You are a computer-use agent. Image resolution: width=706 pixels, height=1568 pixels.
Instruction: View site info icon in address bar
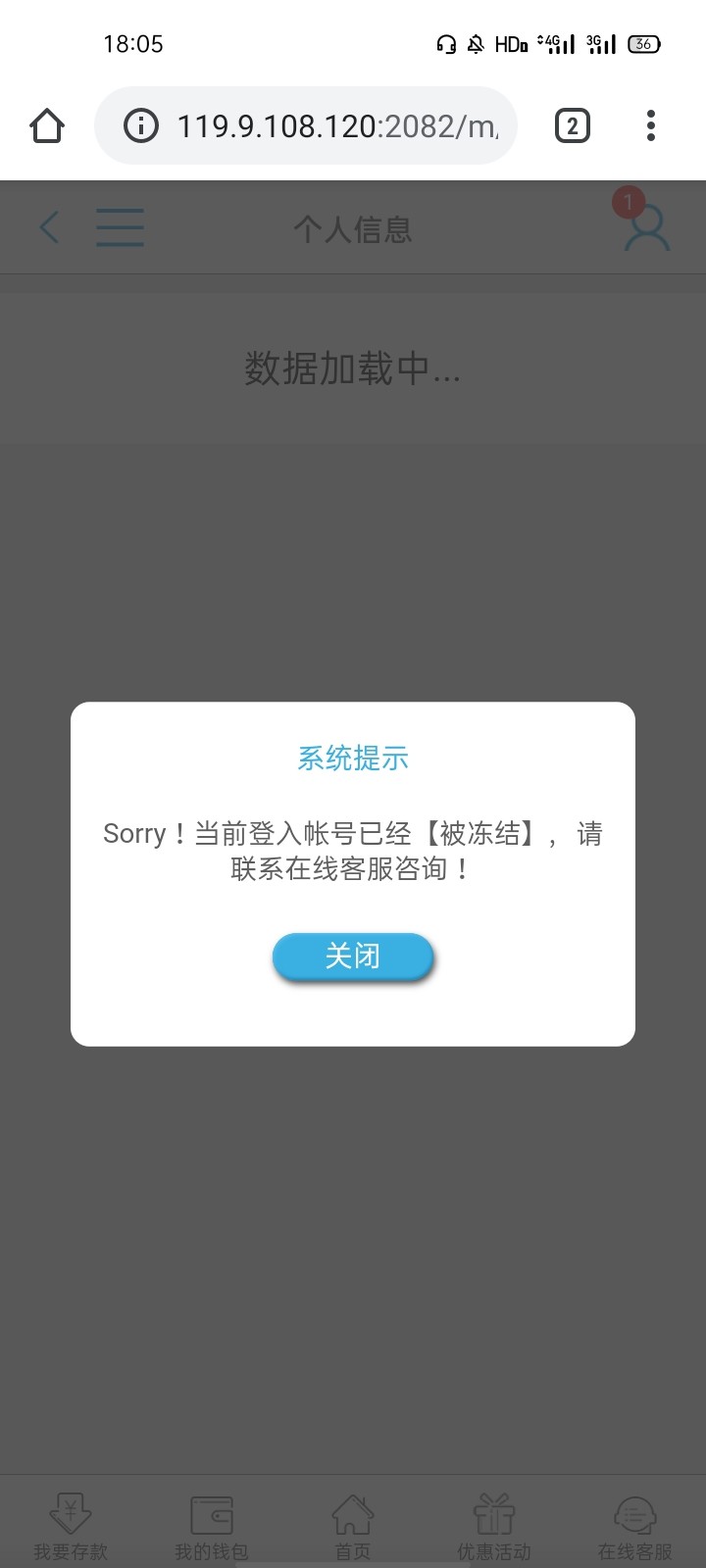(141, 126)
